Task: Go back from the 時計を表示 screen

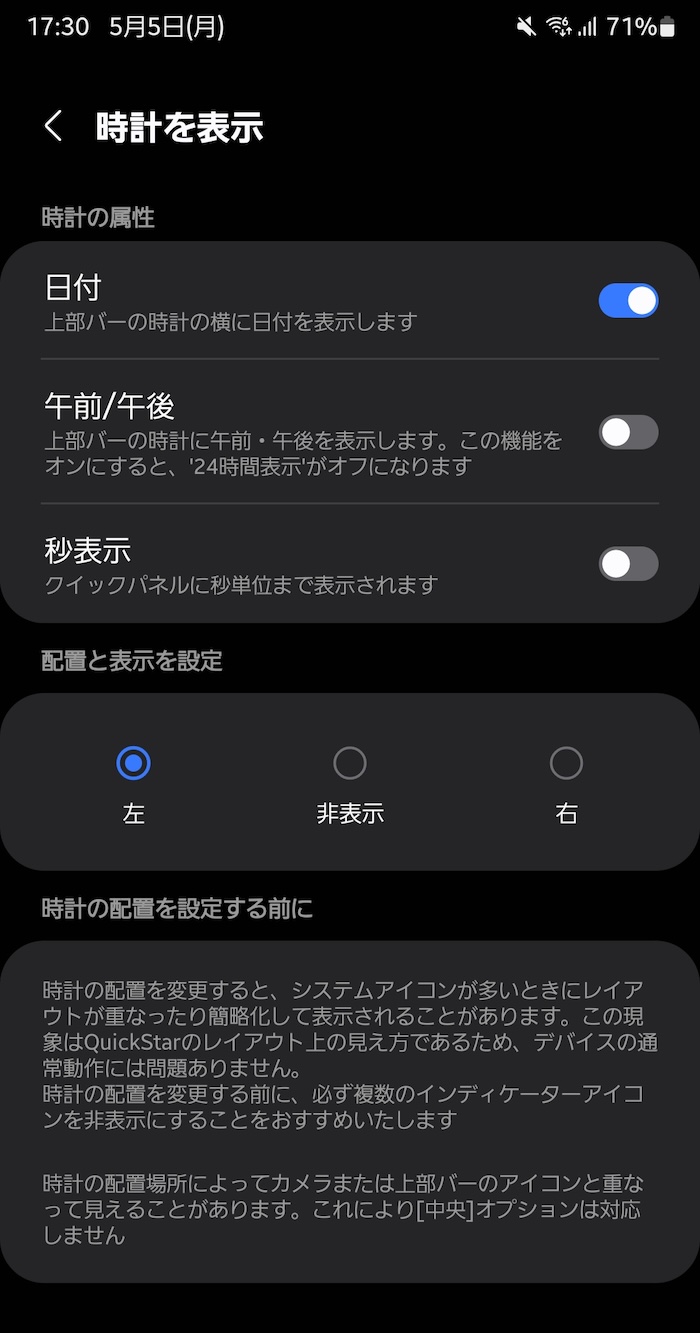Action: click(54, 127)
